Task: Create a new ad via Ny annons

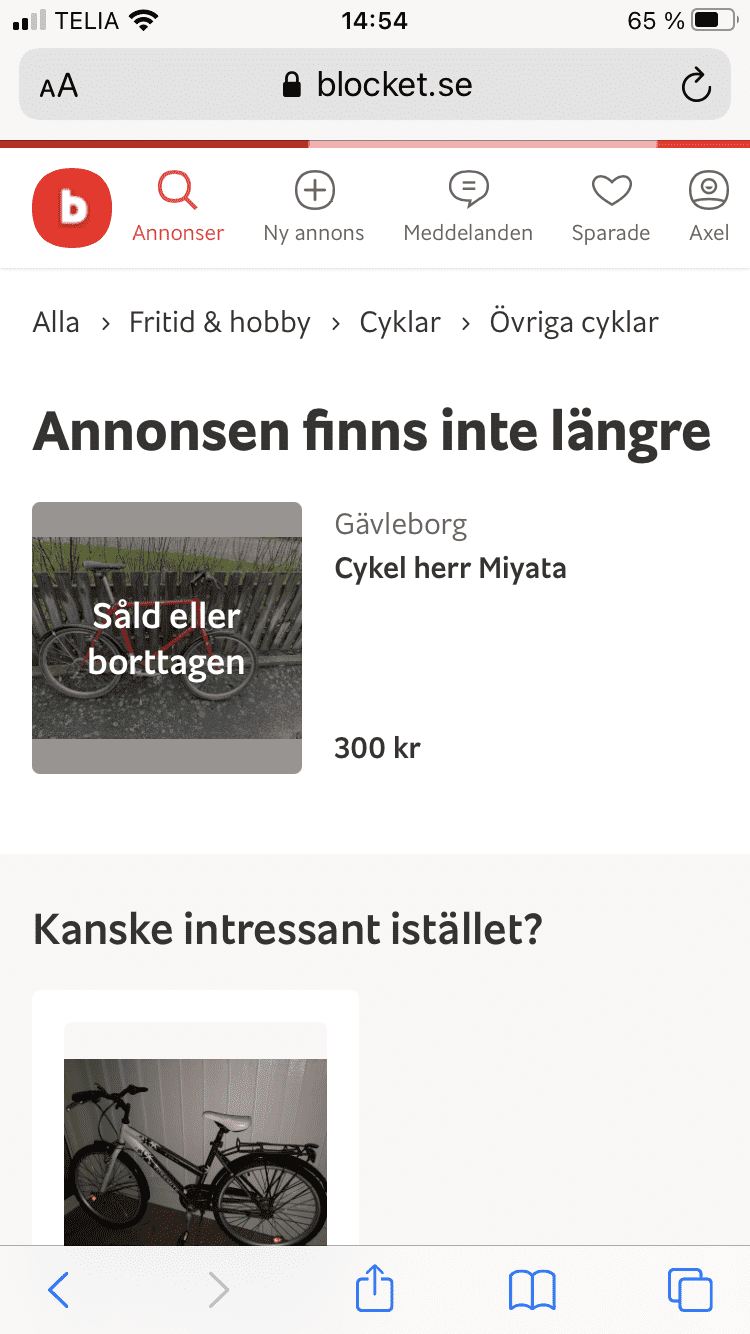Action: click(x=314, y=208)
